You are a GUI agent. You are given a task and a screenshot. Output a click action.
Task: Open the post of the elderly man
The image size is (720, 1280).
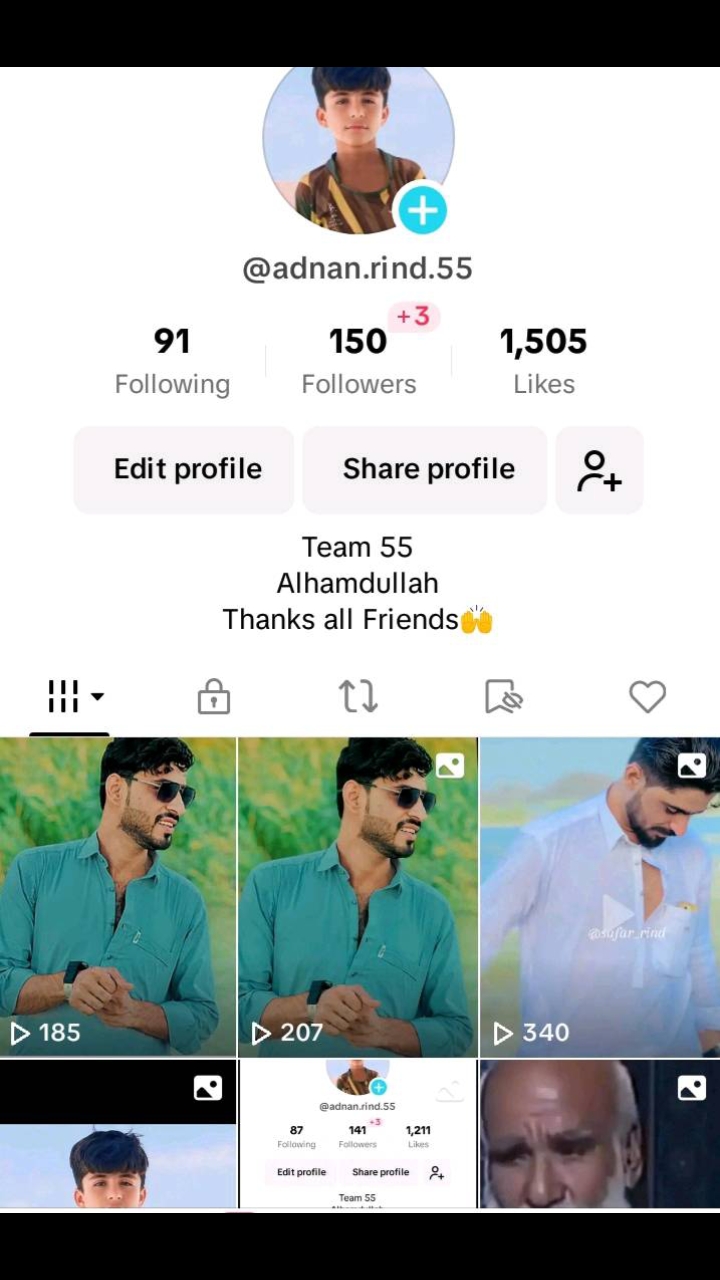600,1135
